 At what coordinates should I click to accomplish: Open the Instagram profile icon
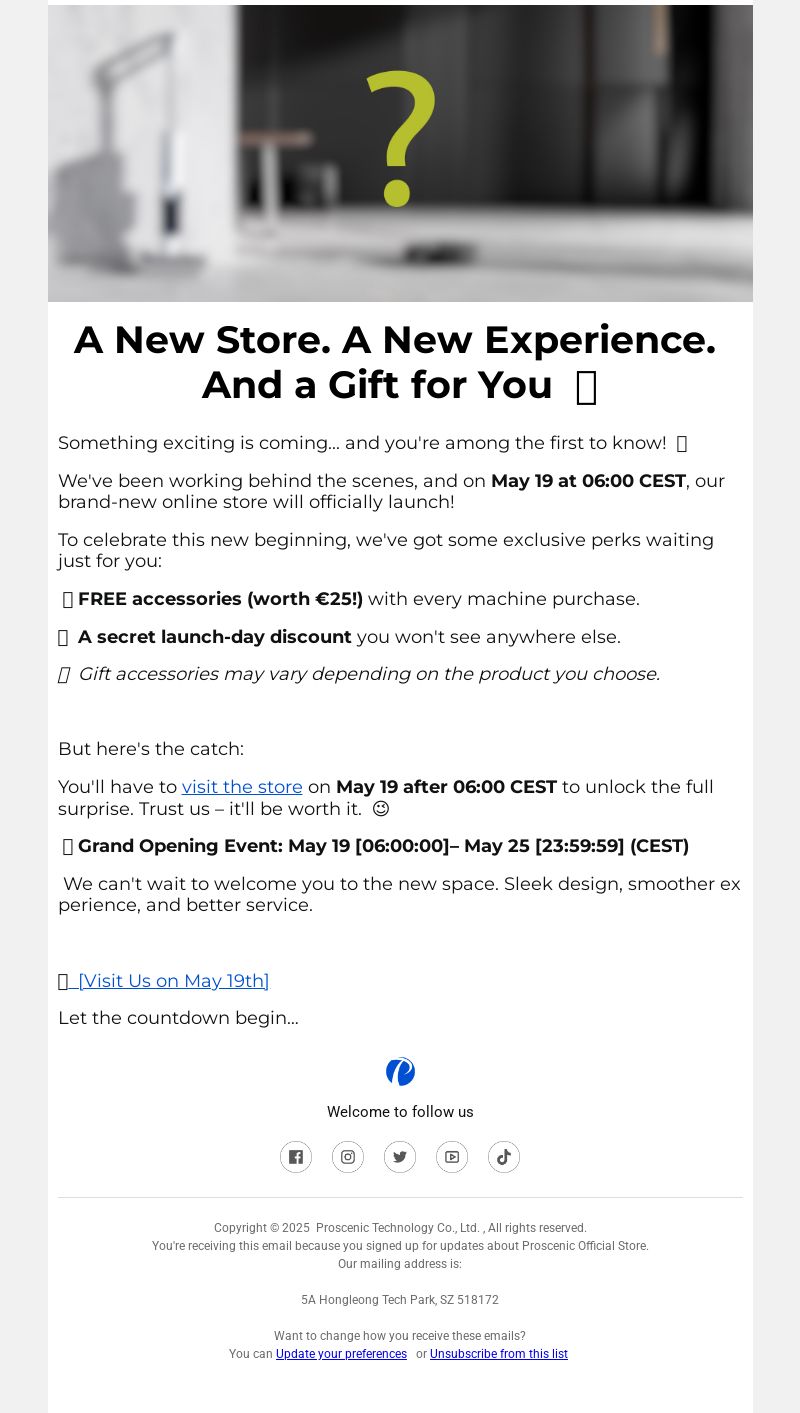348,1157
